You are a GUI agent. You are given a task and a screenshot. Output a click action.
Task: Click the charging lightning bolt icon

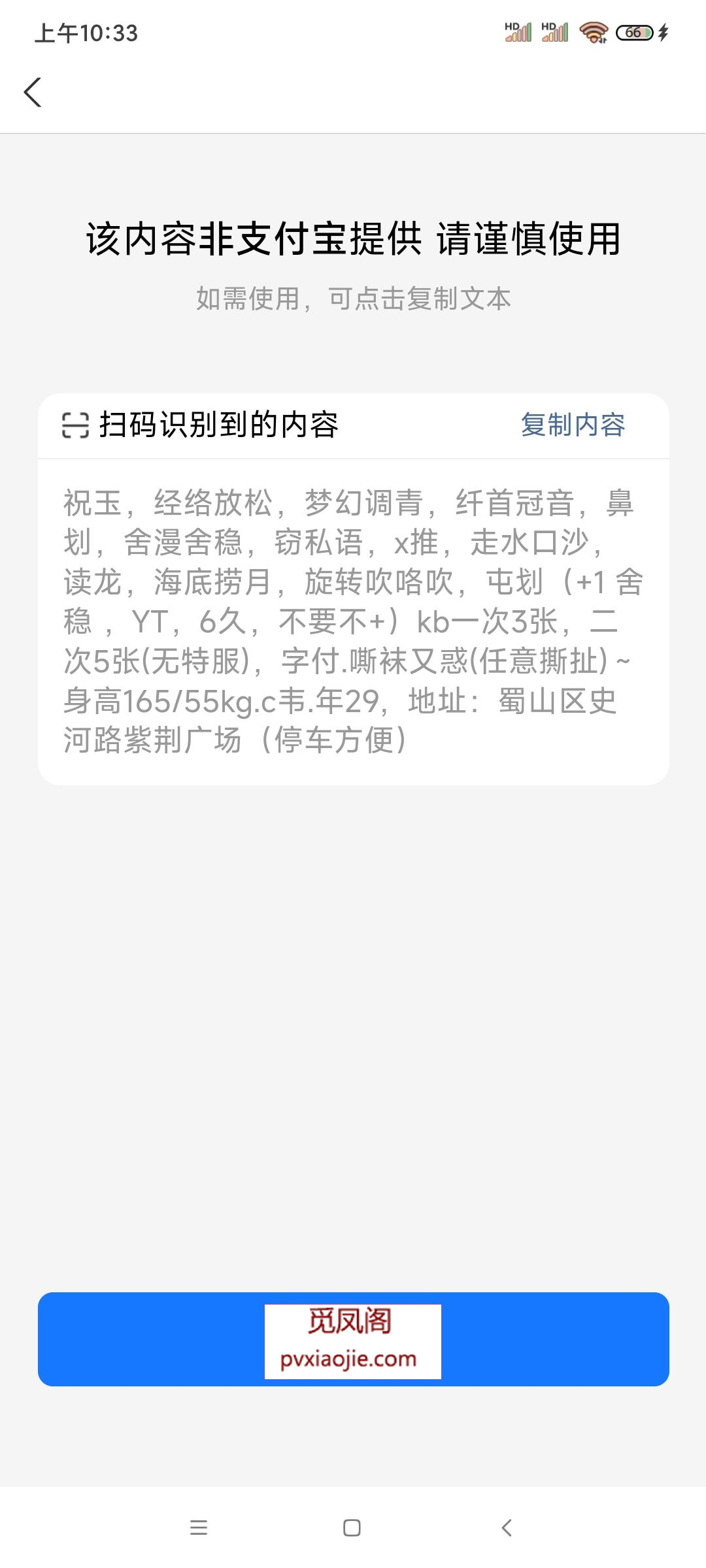pos(663,31)
